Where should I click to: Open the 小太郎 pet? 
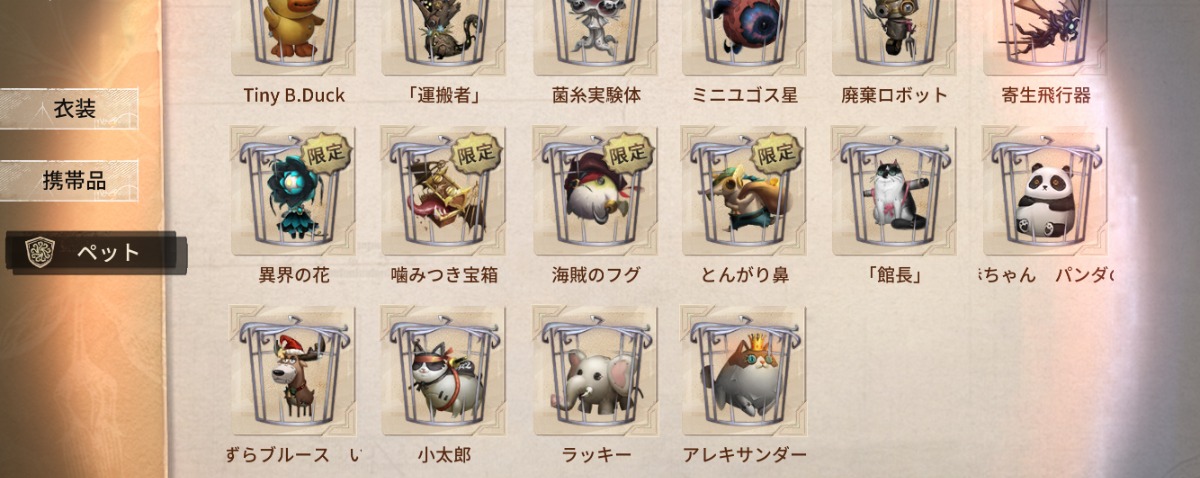pos(443,372)
